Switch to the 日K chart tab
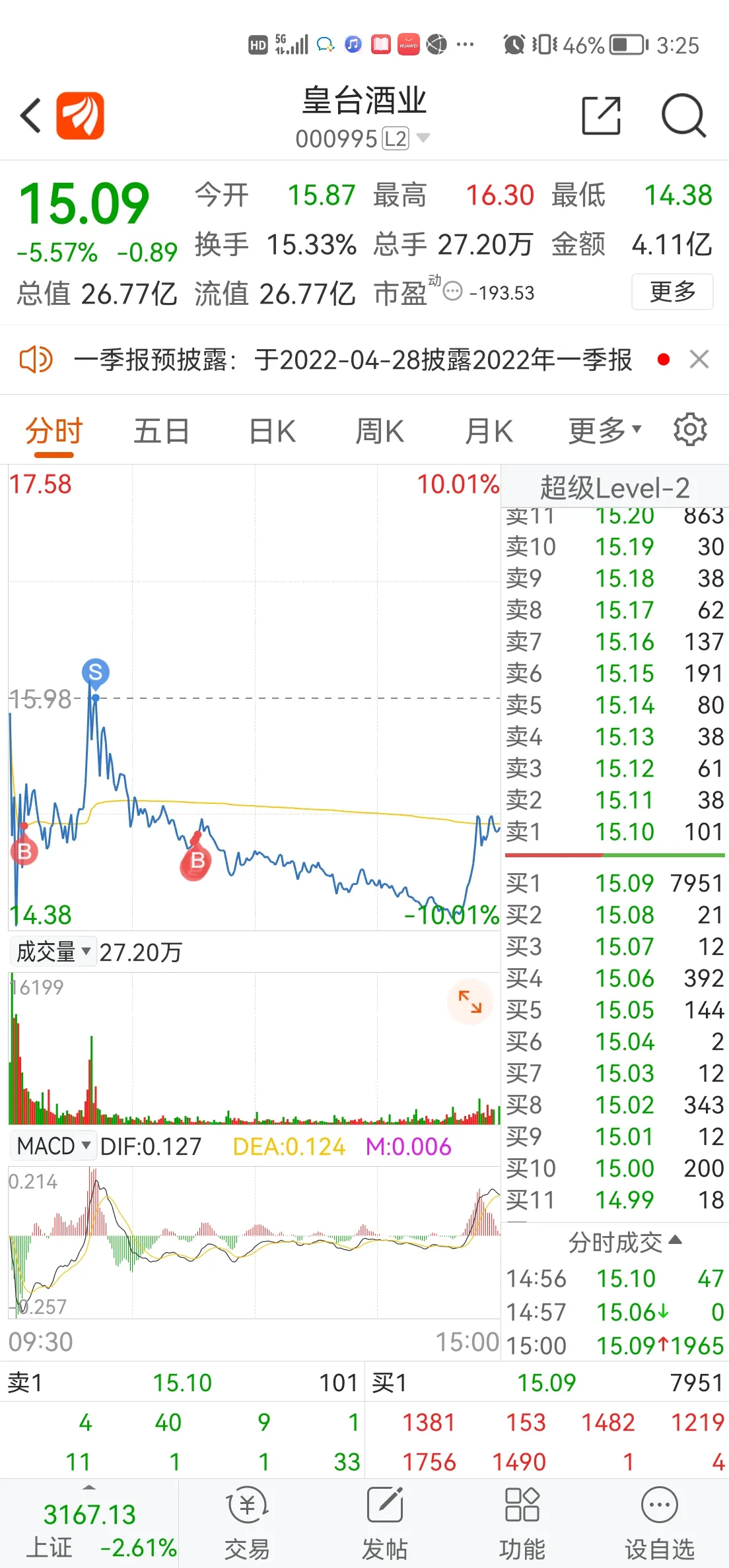Viewport: 729px width, 1568px height. click(x=272, y=432)
